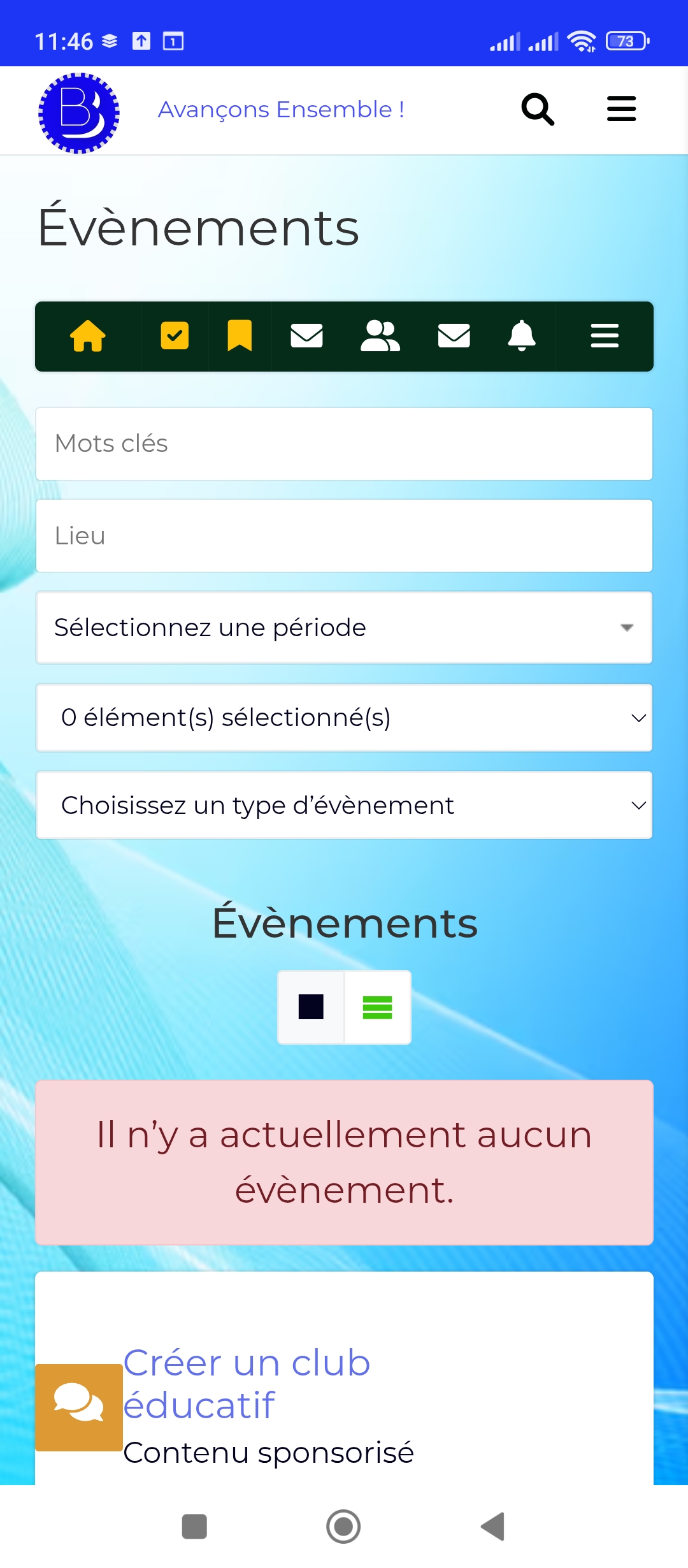688x1568 pixels.
Task: Choose an event type from dropdown
Action: click(344, 806)
